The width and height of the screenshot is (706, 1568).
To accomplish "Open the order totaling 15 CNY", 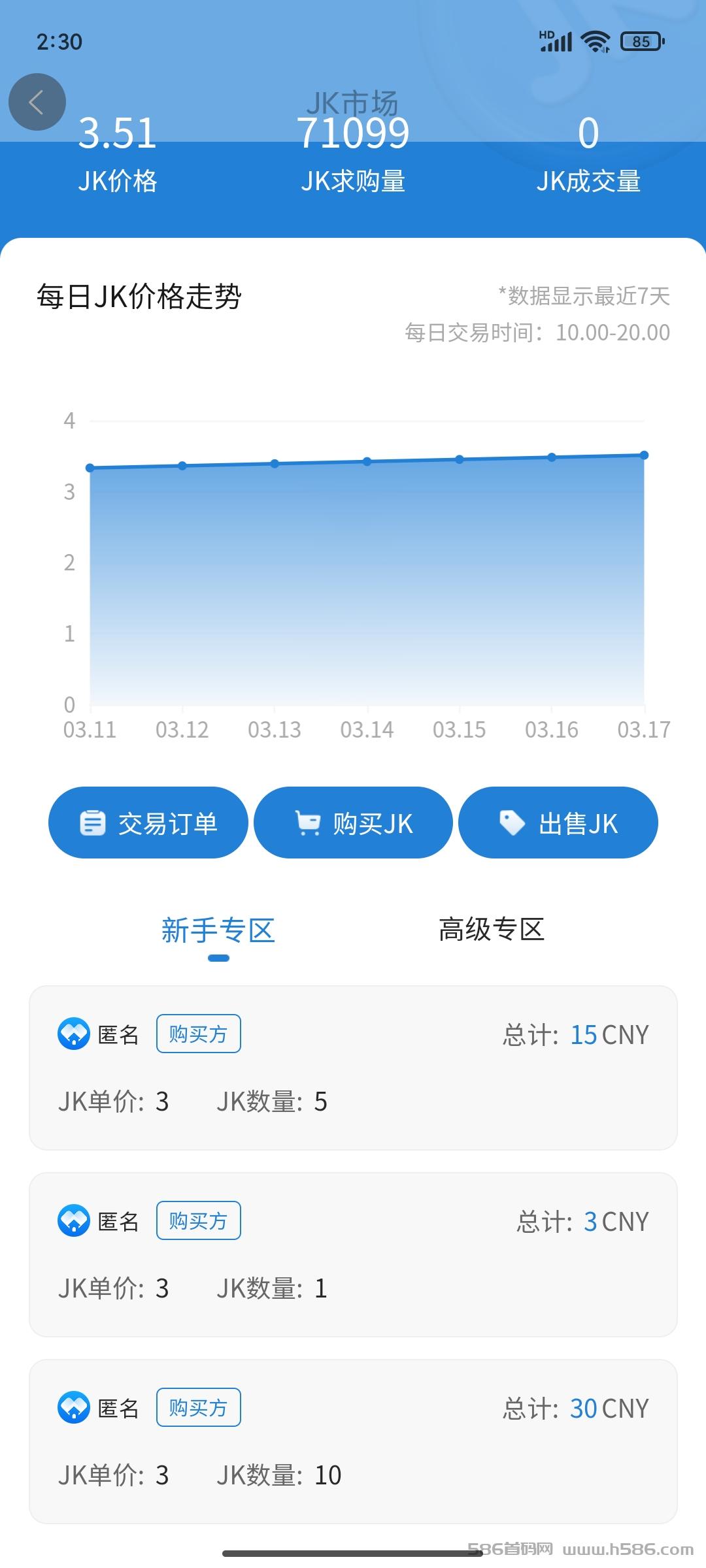I will click(353, 1068).
